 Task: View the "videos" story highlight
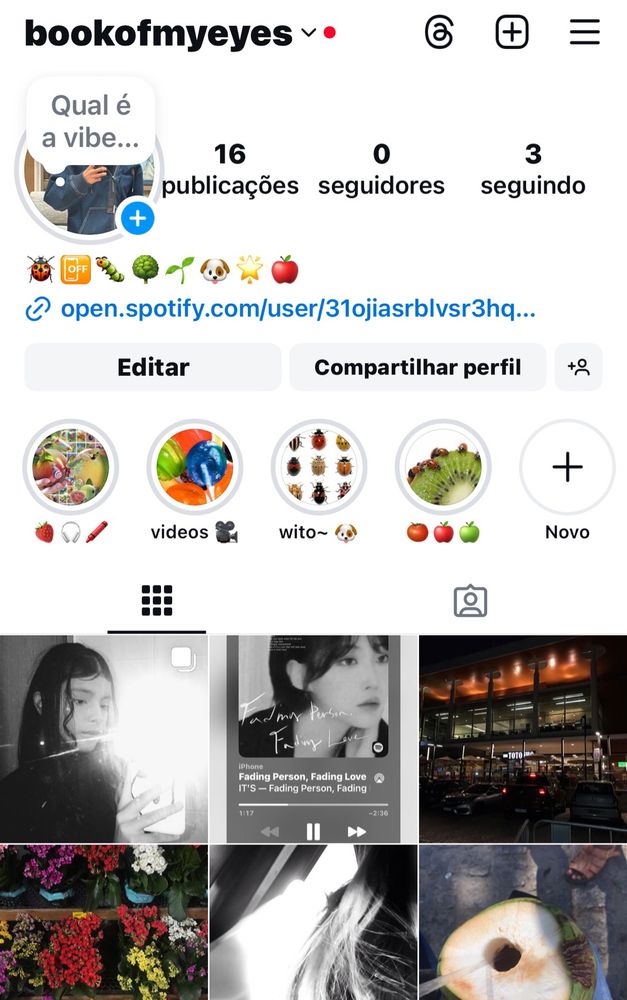point(195,467)
